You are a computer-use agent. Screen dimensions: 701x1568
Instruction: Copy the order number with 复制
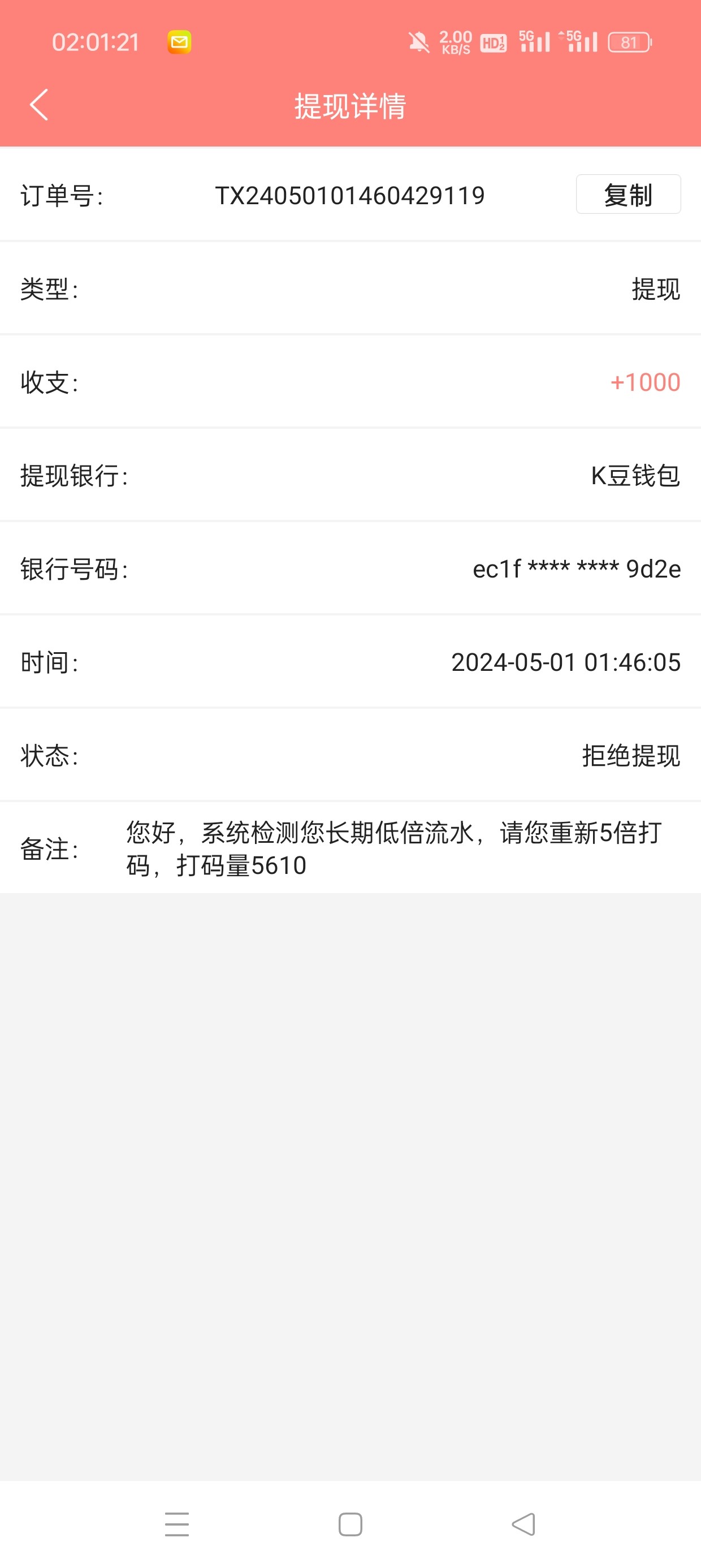pos(628,195)
